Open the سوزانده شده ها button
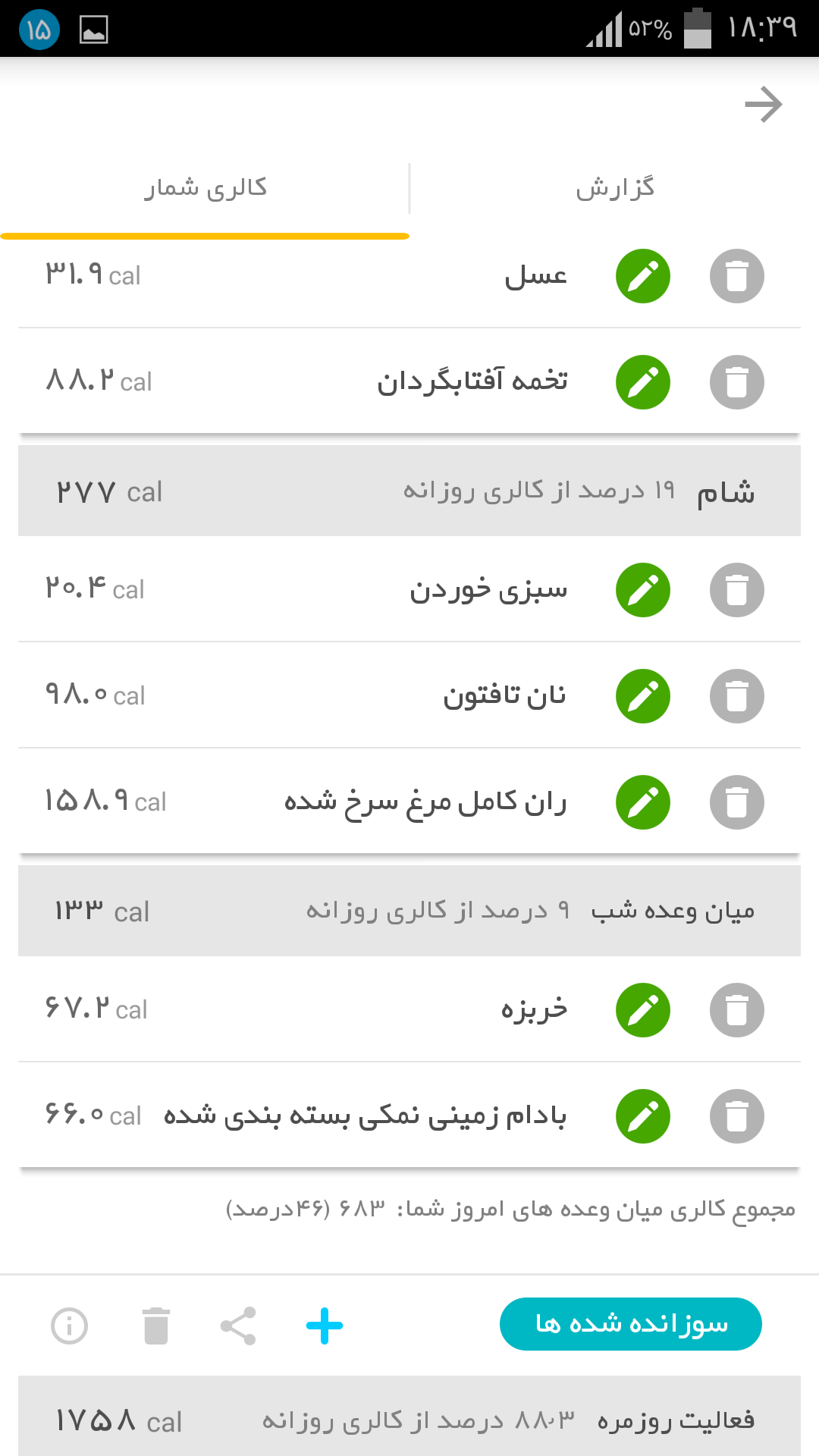 630,1324
